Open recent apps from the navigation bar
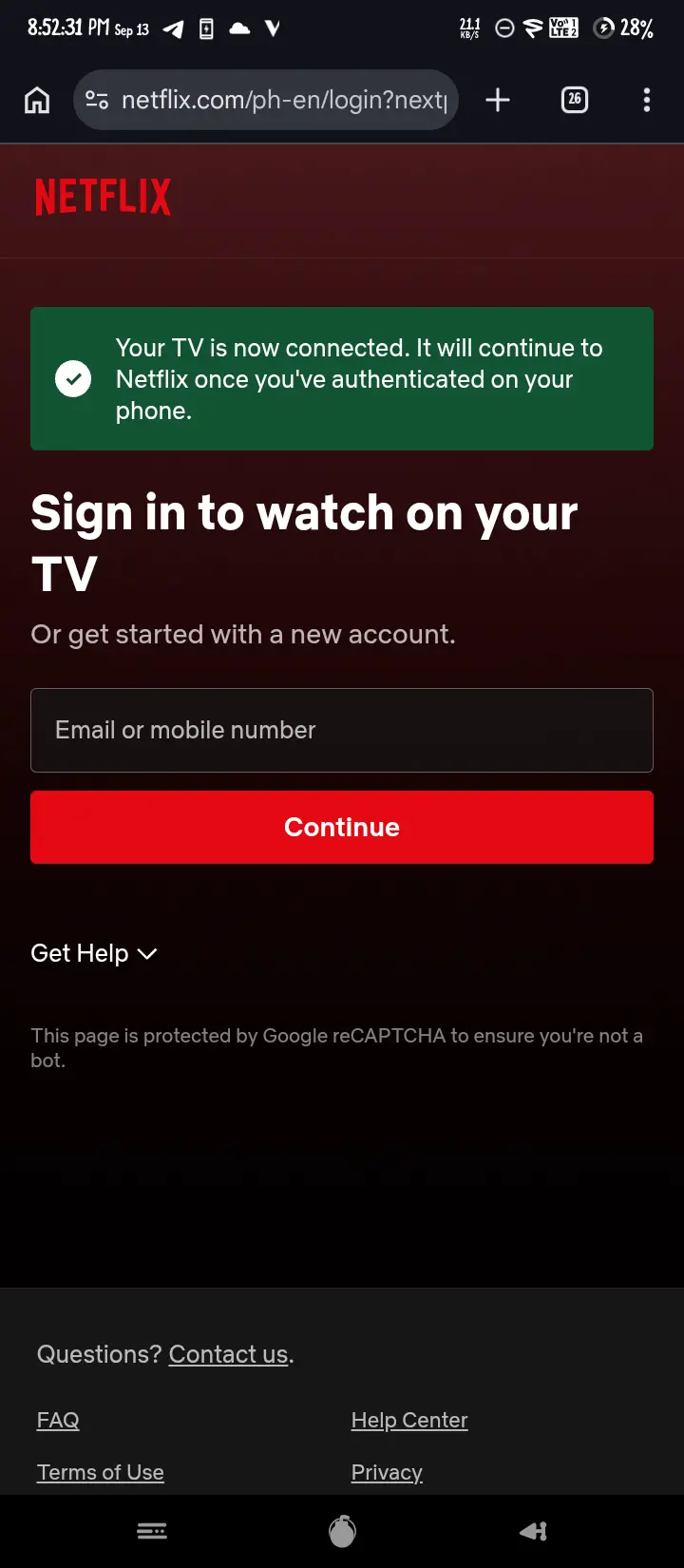Image resolution: width=684 pixels, height=1568 pixels. coord(152,1531)
